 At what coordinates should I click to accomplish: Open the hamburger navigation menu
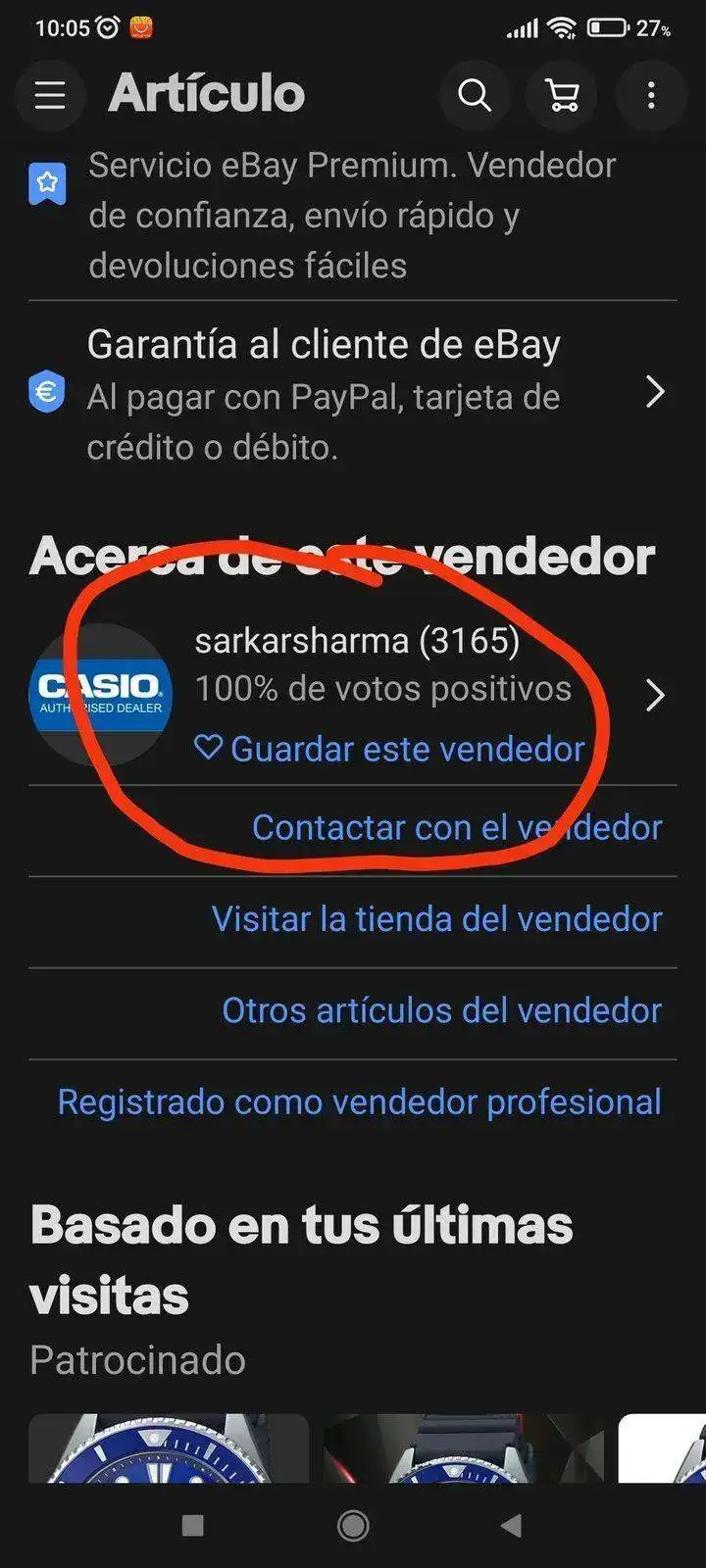point(50,95)
